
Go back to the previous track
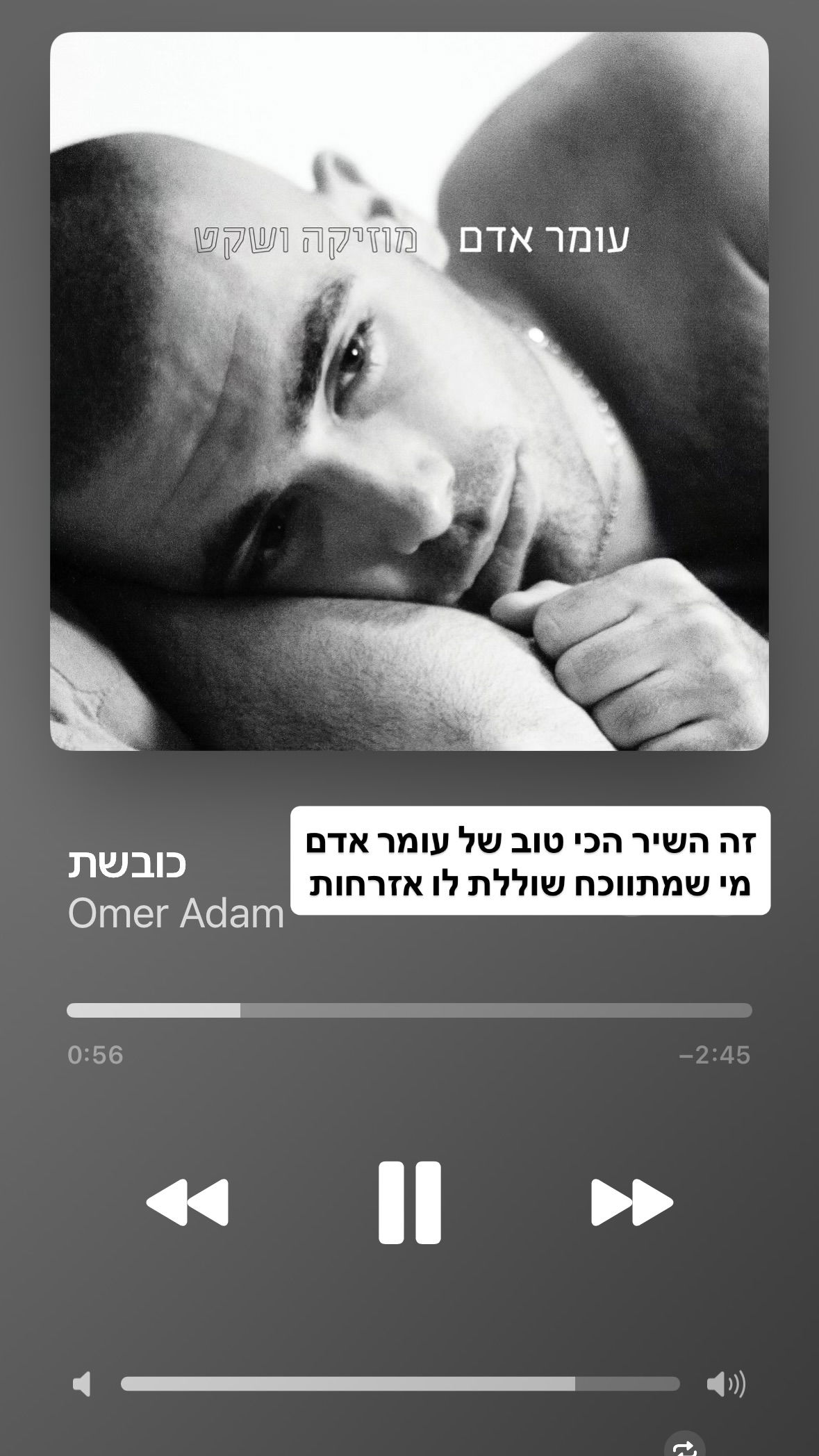pyautogui.click(x=188, y=1202)
